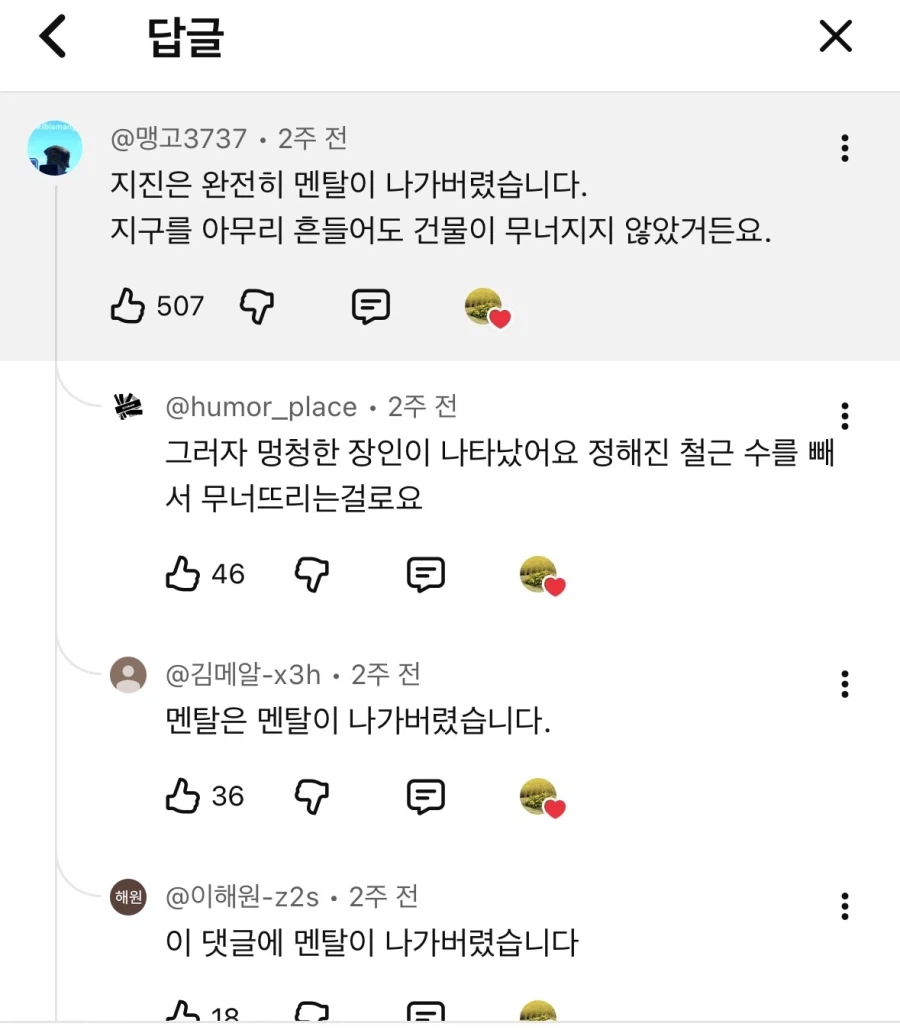Tap the reply icon under @김메알-x3h's comment
The height and width of the screenshot is (1030, 900).
pyautogui.click(x=426, y=795)
